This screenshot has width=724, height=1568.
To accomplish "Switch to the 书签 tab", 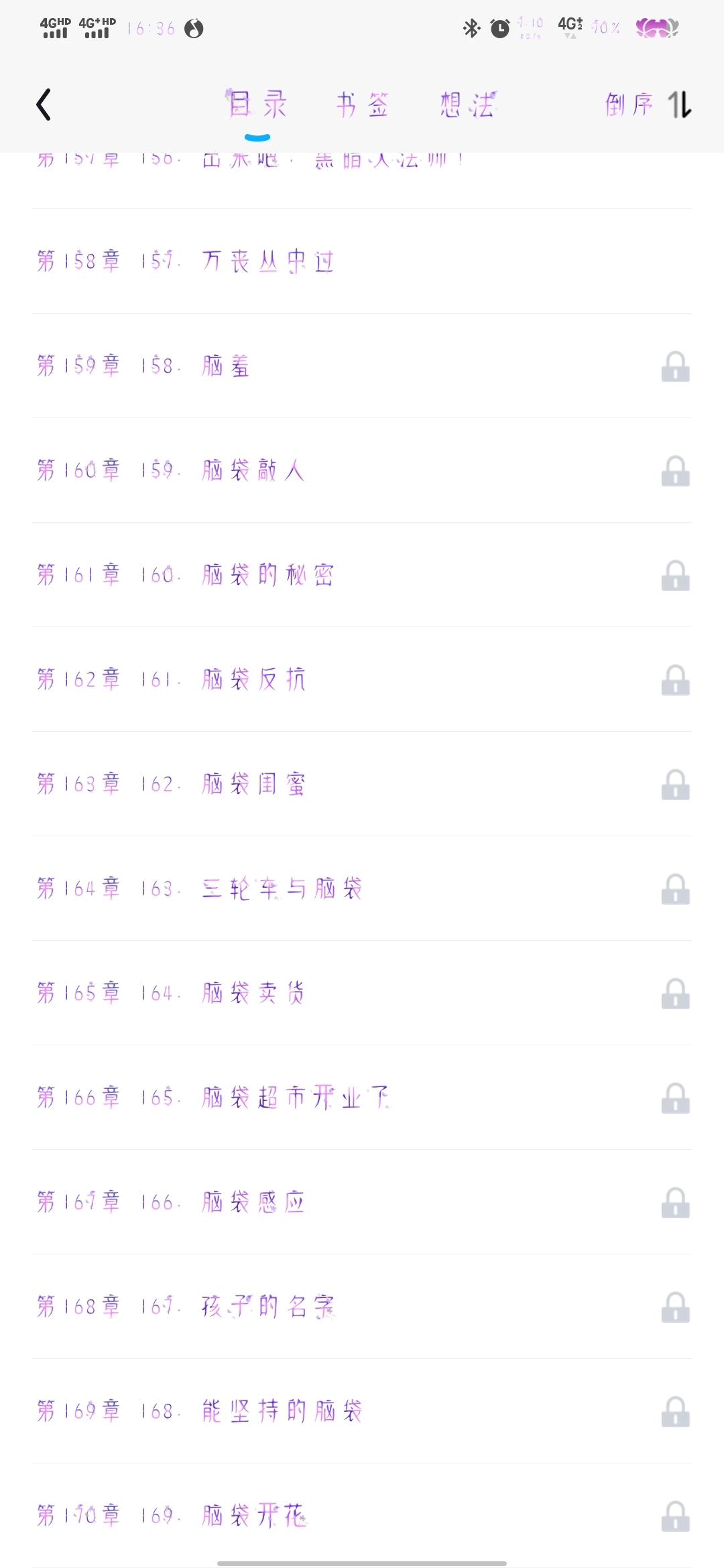I will [x=363, y=105].
